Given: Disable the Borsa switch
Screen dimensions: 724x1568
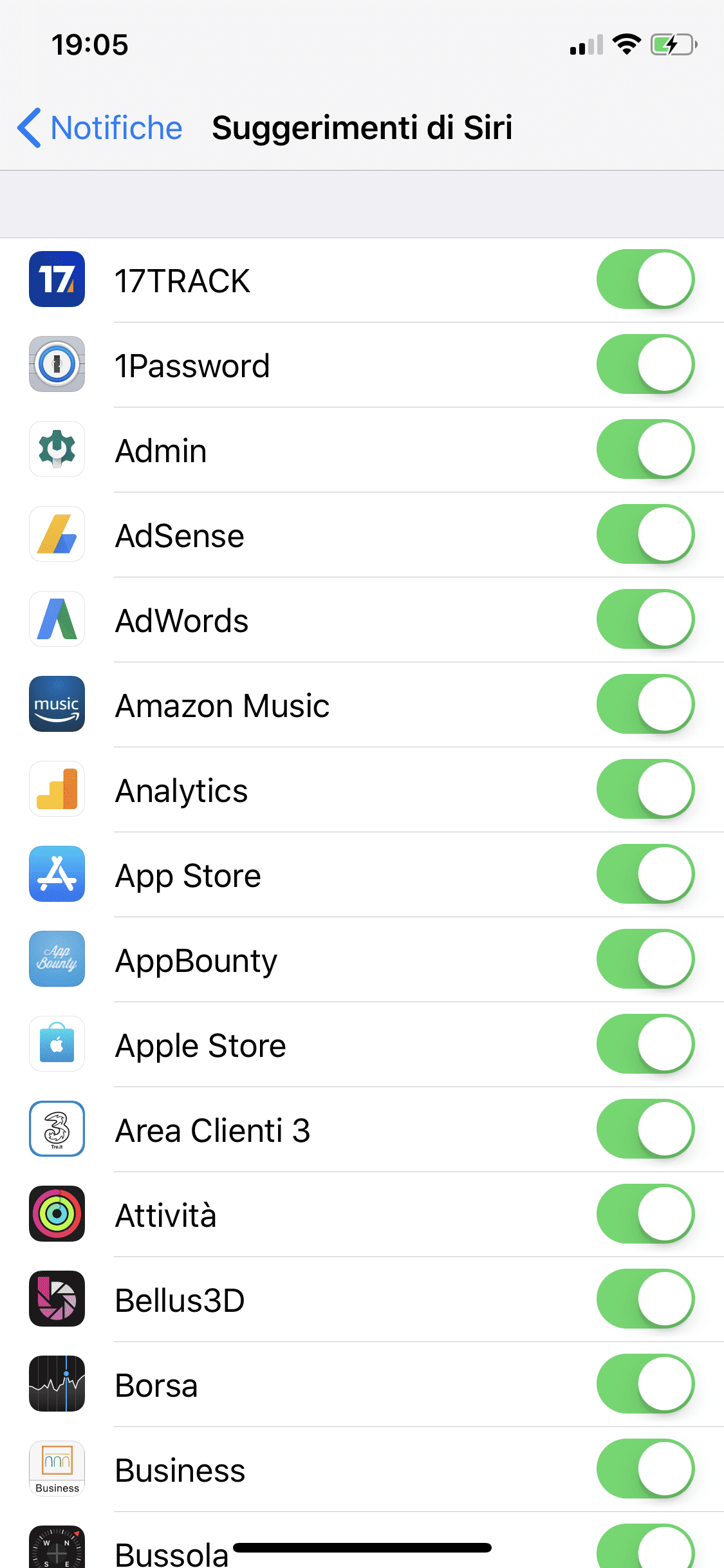Looking at the screenshot, I should pos(645,1384).
